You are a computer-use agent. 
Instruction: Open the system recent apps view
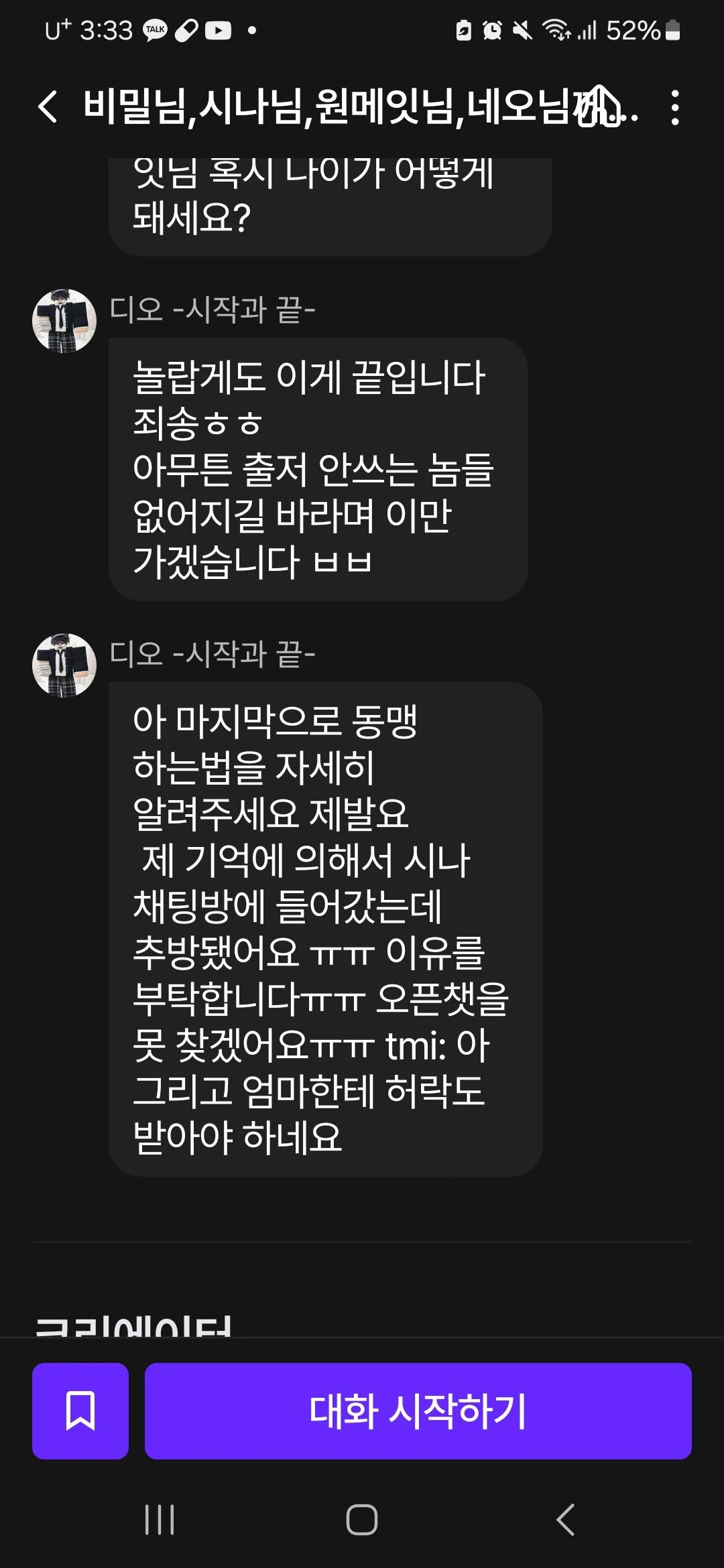pyautogui.click(x=160, y=1519)
